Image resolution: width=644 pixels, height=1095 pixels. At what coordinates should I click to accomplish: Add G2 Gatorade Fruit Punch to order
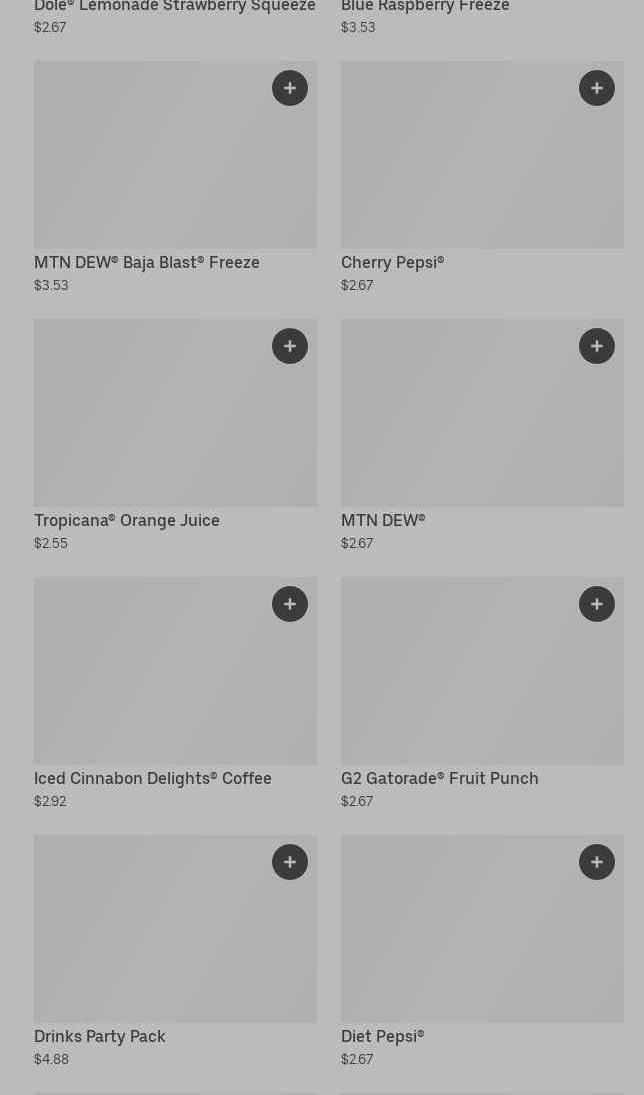coord(597,604)
